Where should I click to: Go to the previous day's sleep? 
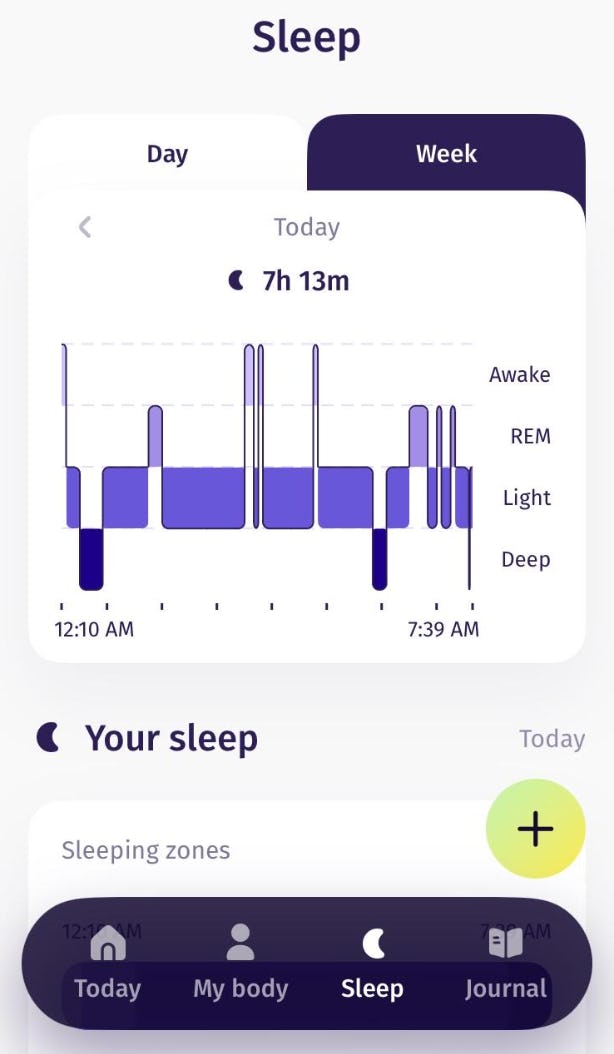85,228
